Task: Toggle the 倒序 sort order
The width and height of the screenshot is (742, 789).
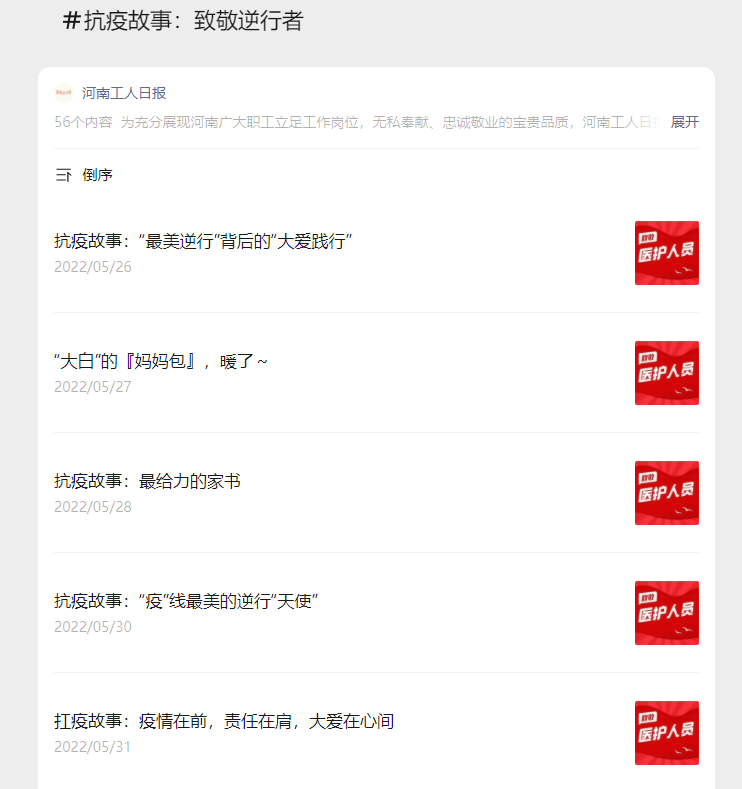Action: click(x=86, y=175)
